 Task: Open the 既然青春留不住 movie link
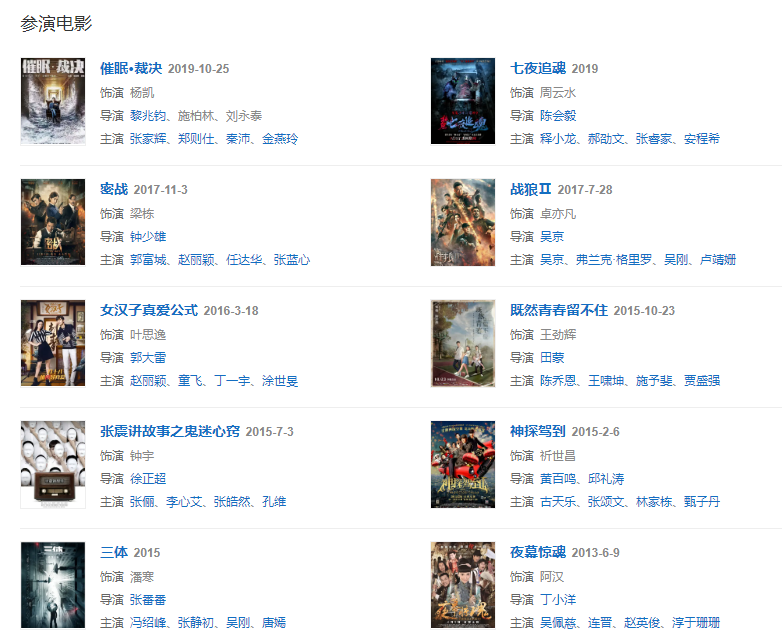tap(559, 310)
